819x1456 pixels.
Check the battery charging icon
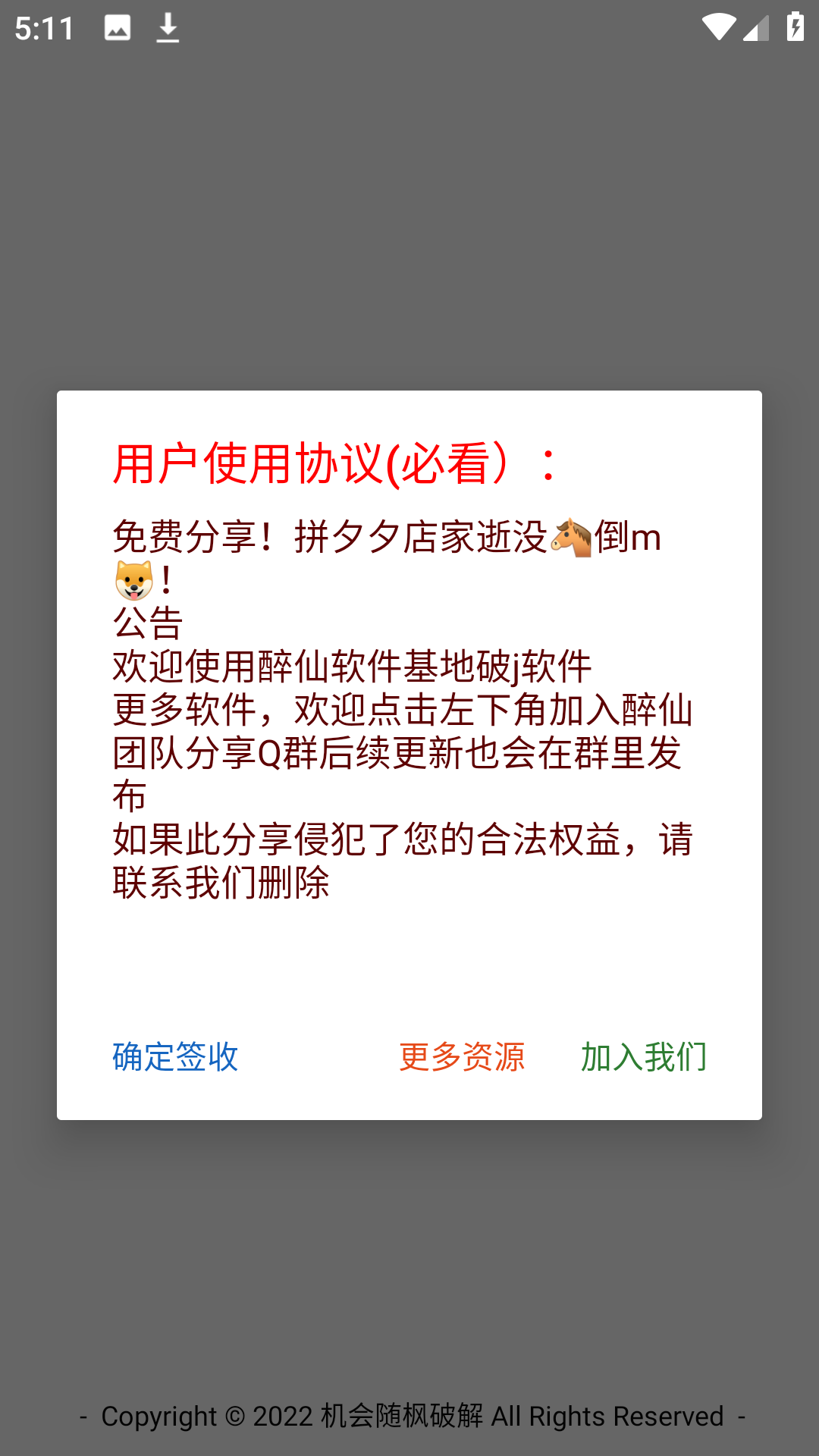click(795, 27)
